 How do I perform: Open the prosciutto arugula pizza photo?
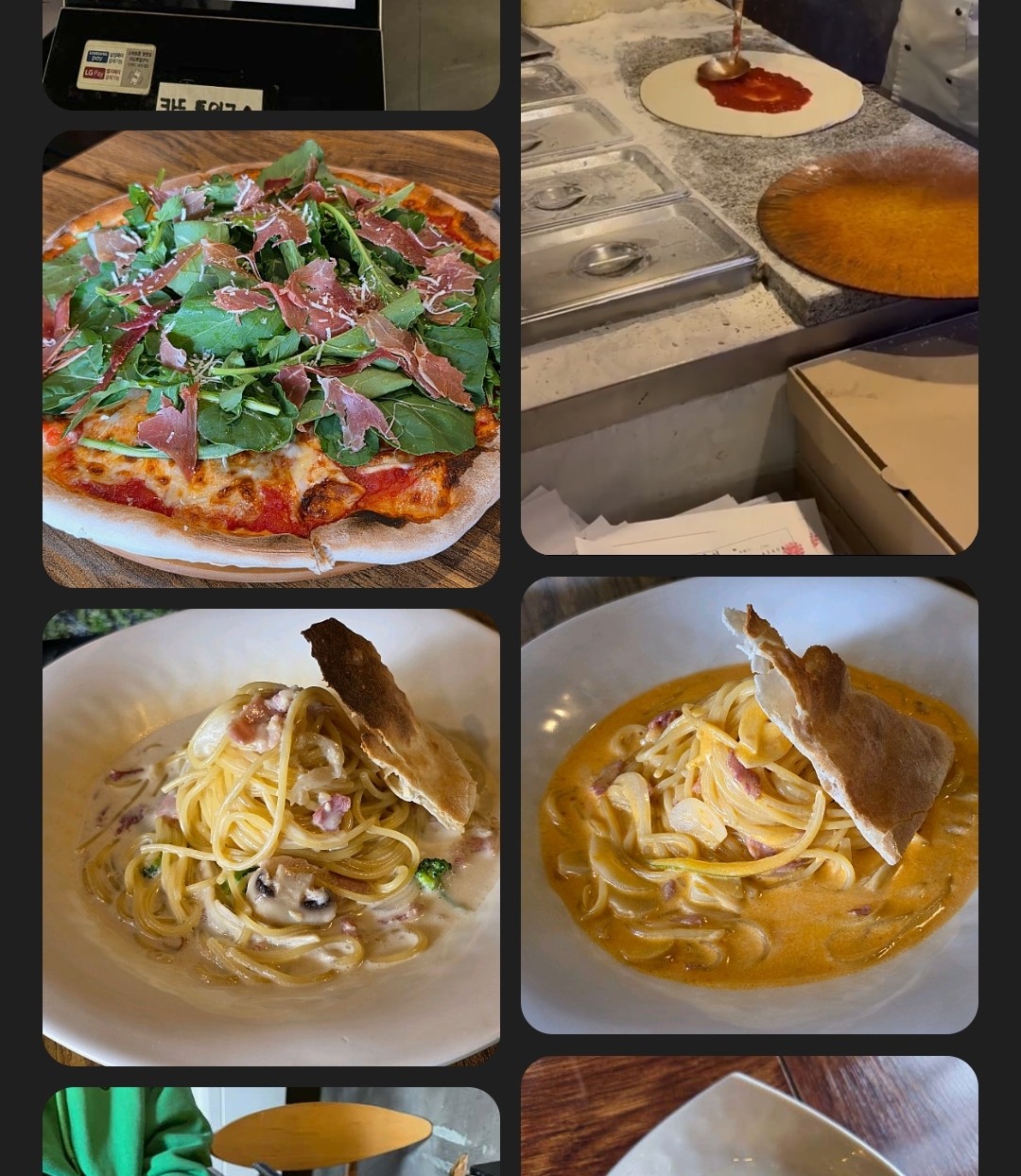click(270, 358)
